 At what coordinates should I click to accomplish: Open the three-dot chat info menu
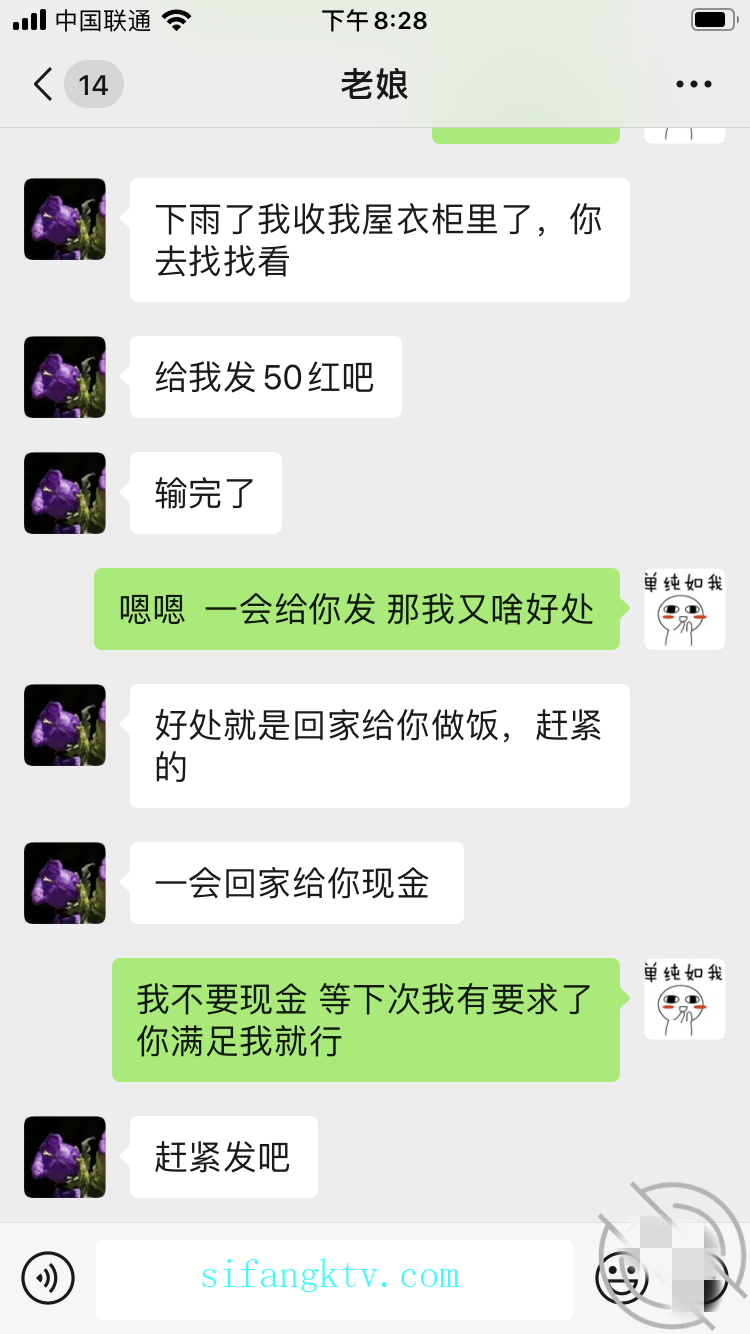click(693, 85)
